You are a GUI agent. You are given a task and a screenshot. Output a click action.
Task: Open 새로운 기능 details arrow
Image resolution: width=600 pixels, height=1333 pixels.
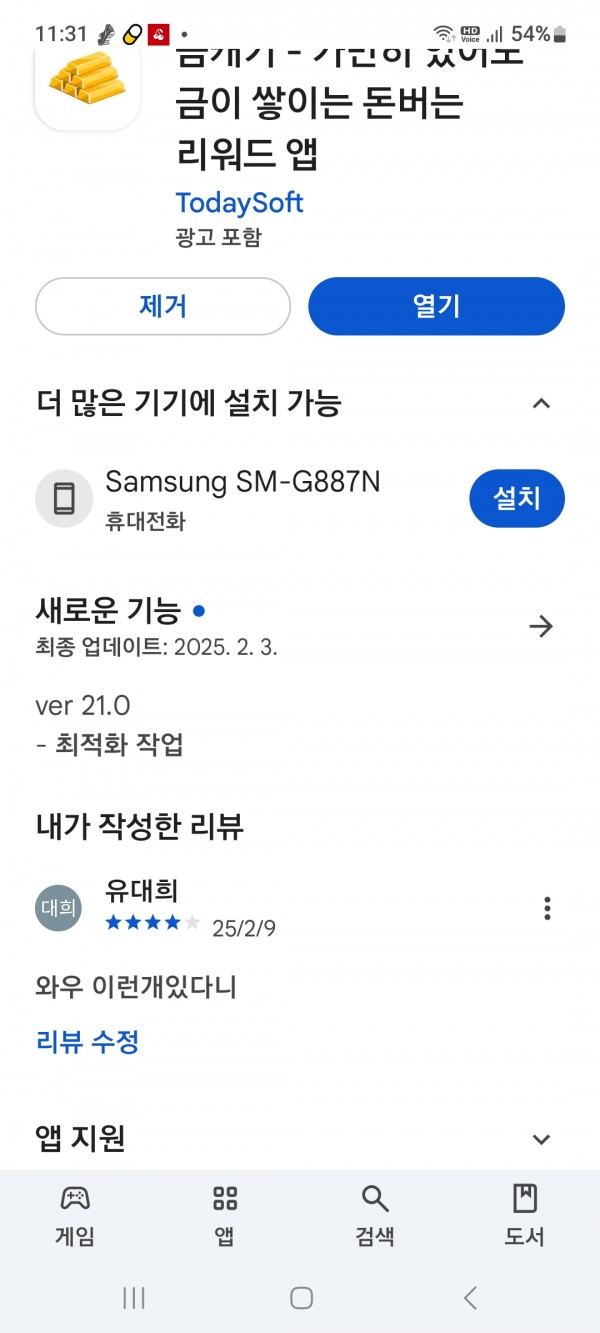click(541, 627)
